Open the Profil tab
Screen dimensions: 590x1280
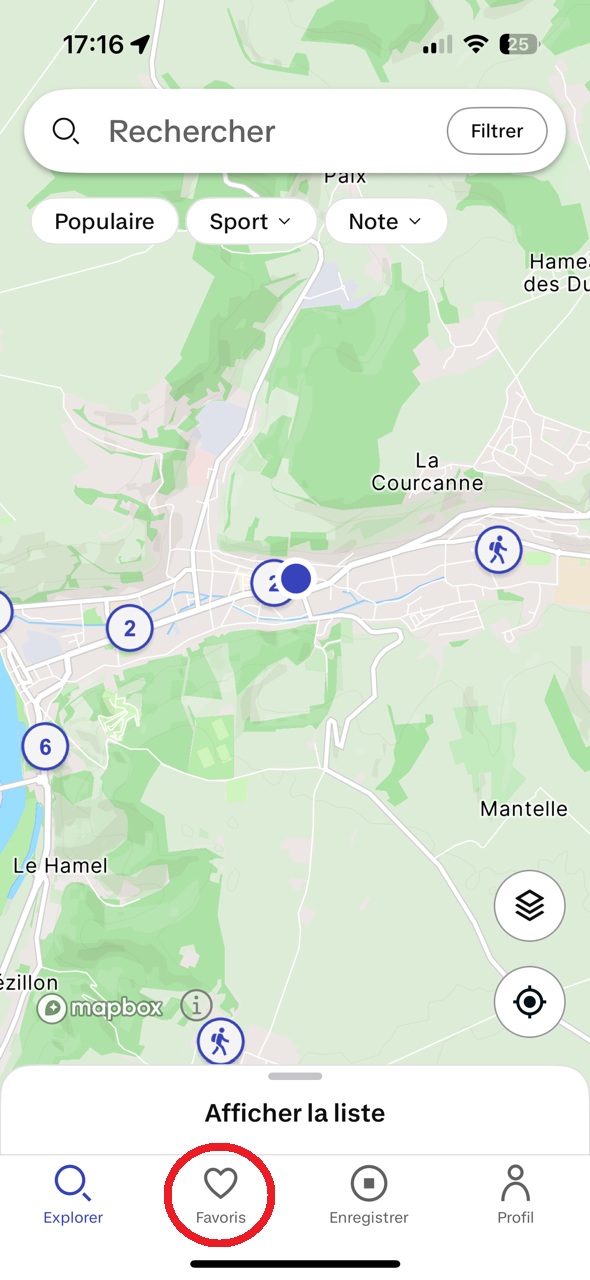[x=516, y=1196]
